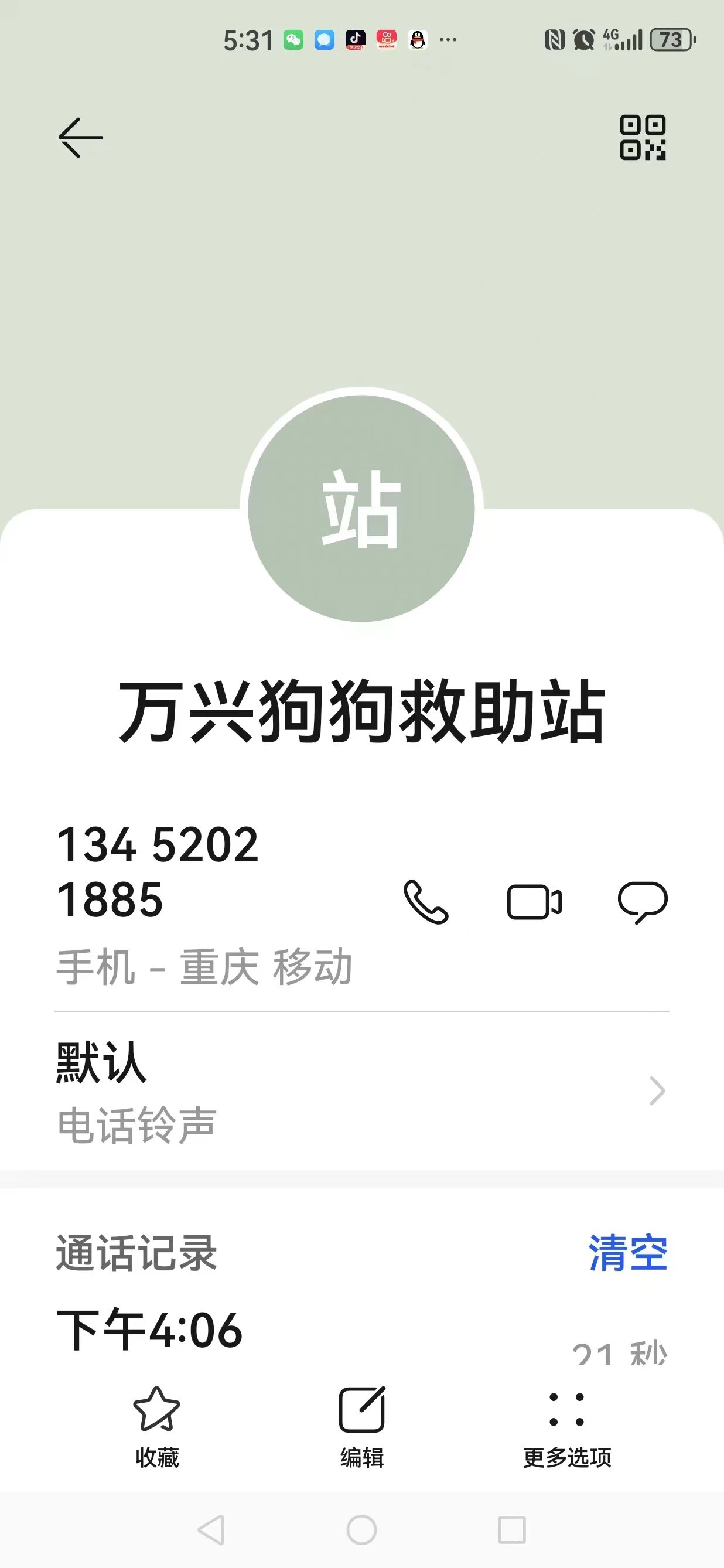Image resolution: width=724 pixels, height=1568 pixels.
Task: Open recent apps via square button
Action: [x=512, y=1530]
